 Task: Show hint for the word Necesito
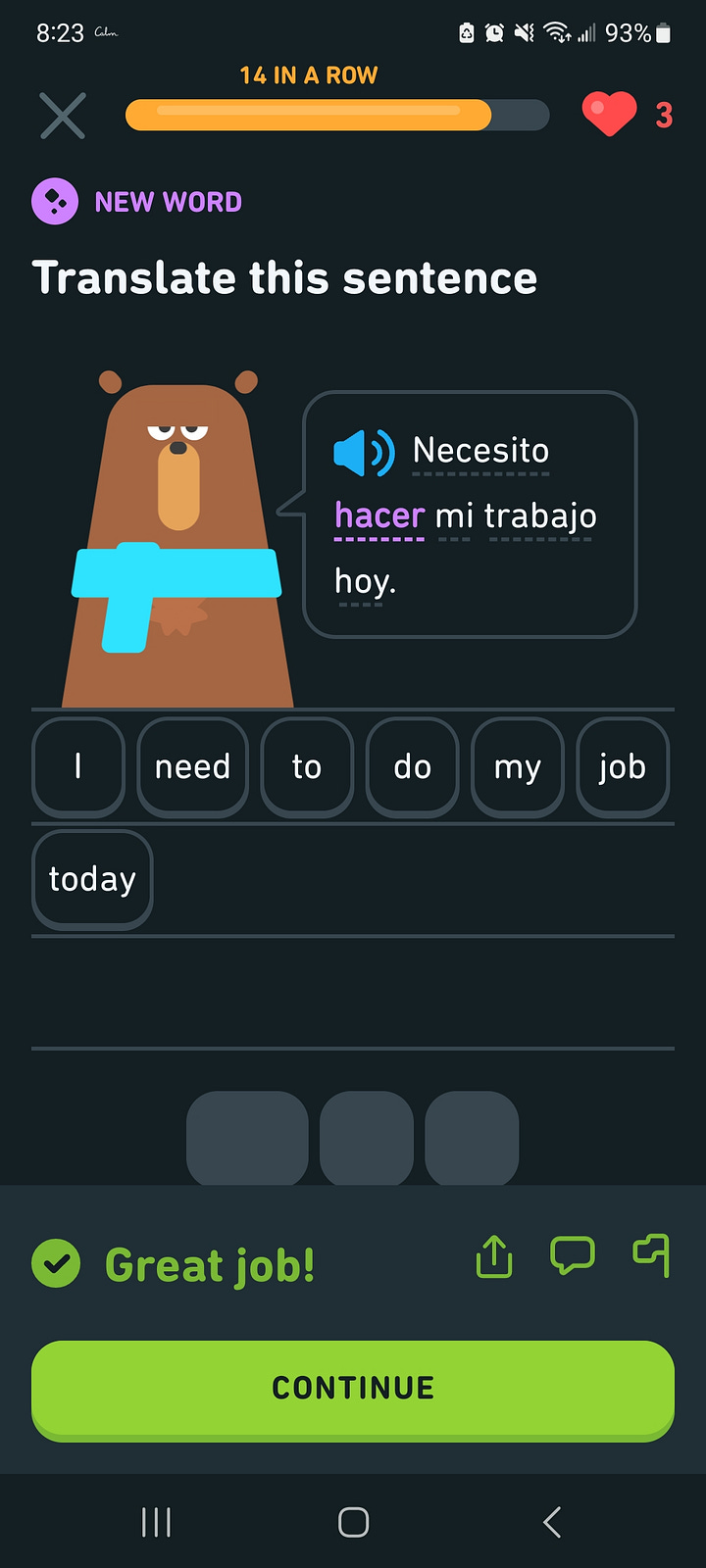[480, 451]
